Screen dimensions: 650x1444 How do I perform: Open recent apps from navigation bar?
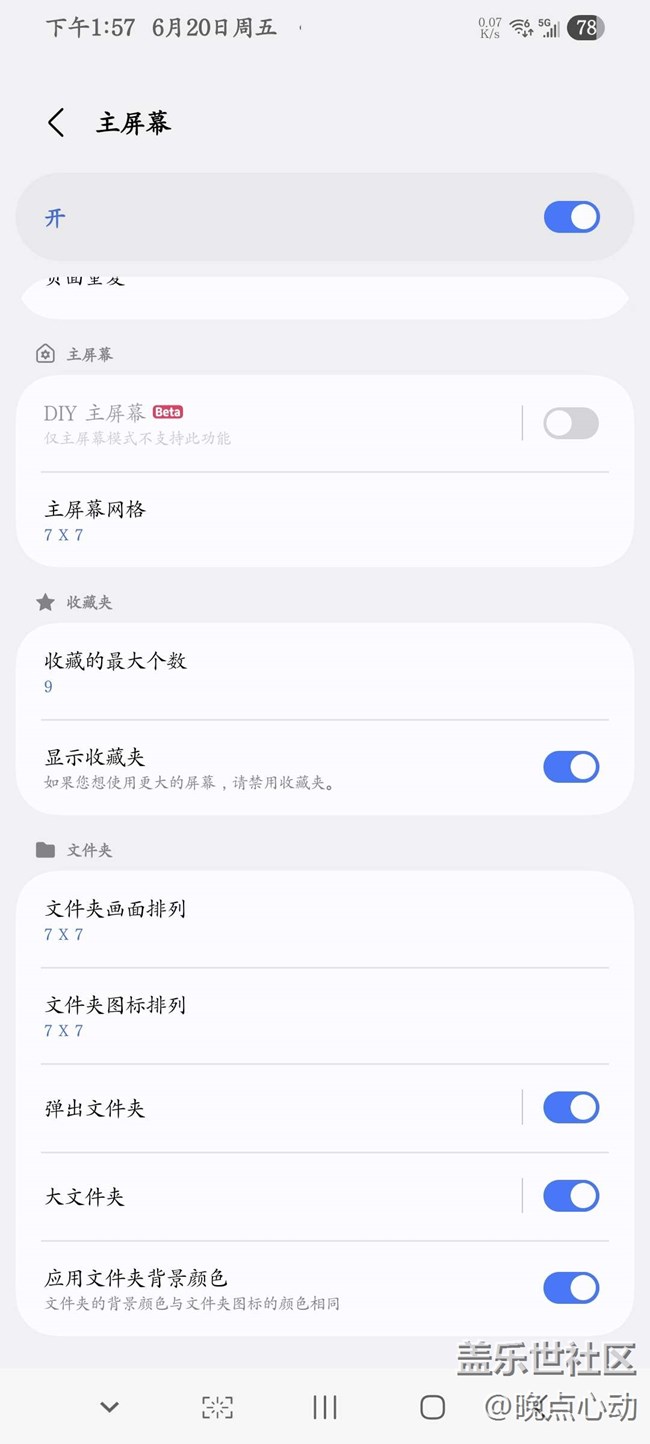click(325, 1407)
